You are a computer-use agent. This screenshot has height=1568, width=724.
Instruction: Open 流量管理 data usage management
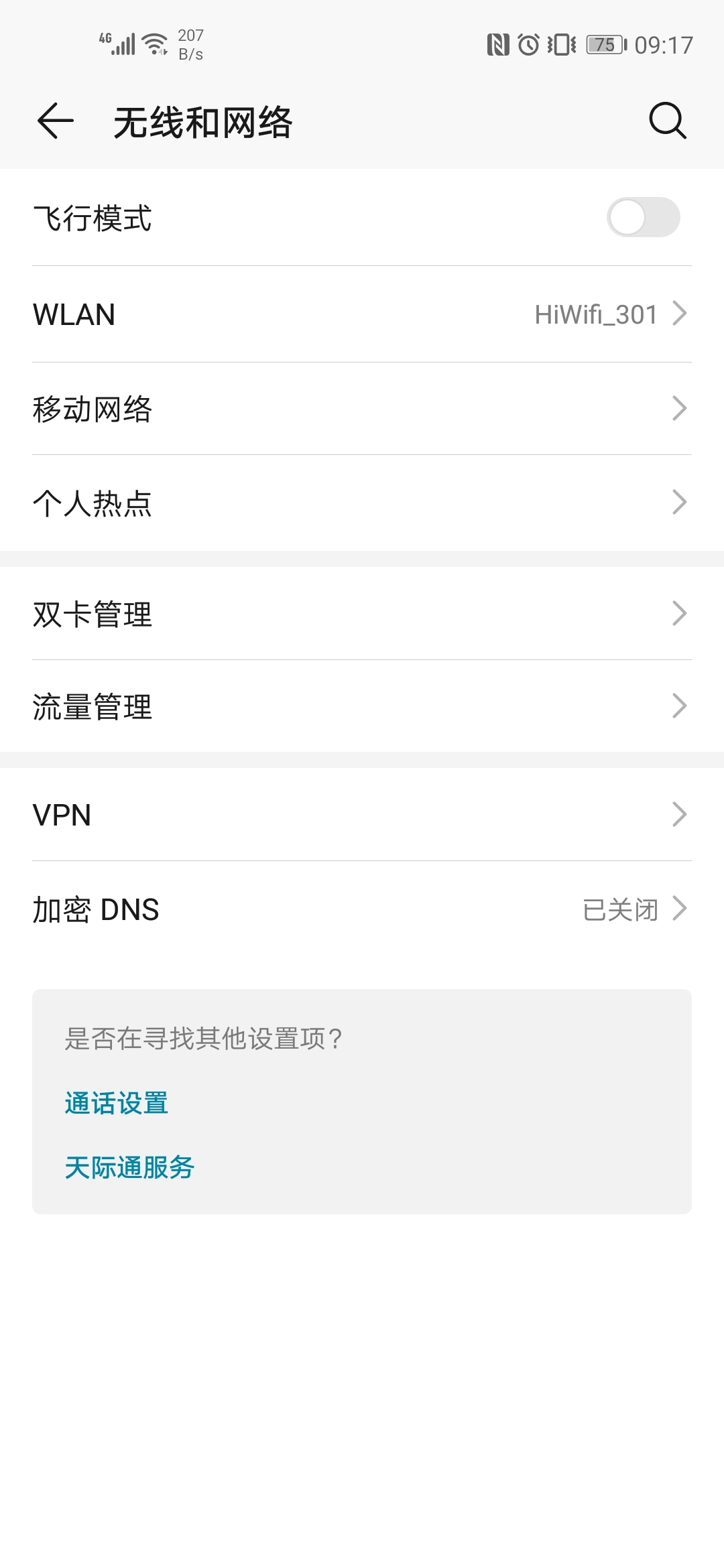[362, 708]
